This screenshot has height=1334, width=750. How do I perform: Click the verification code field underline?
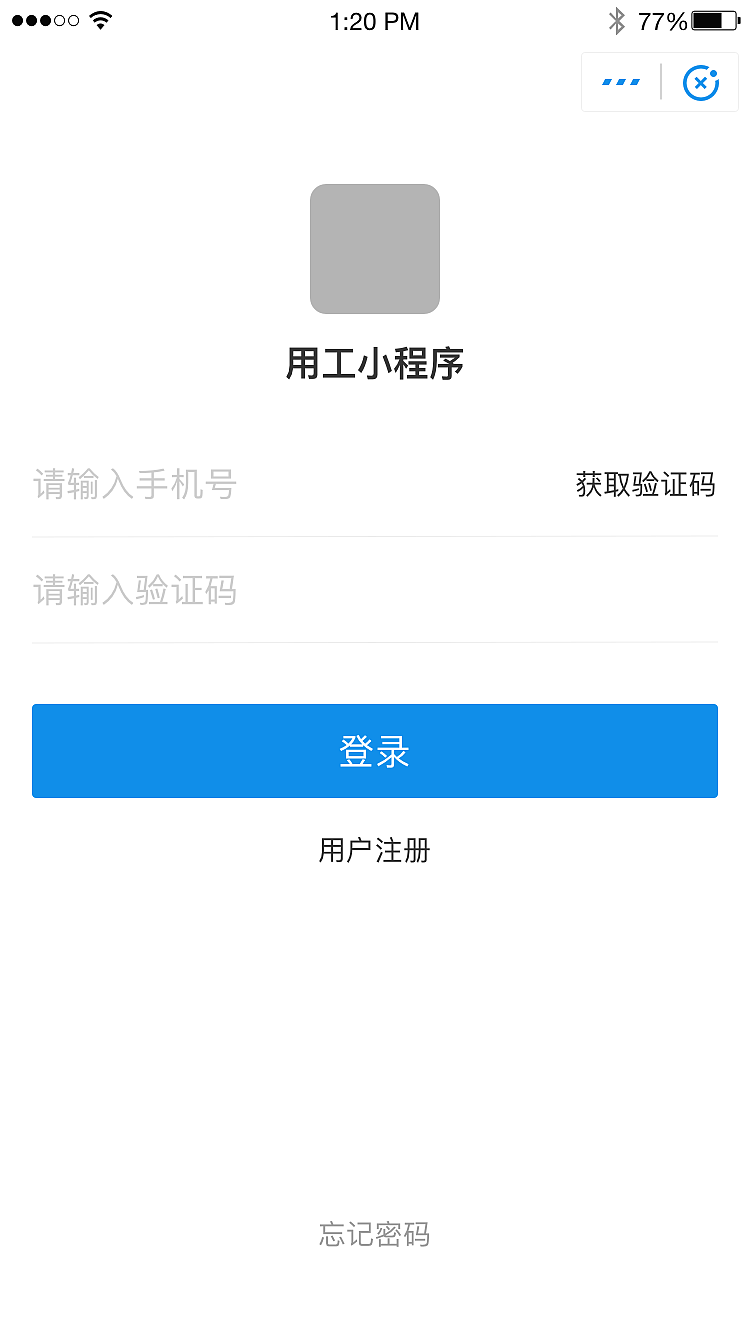pos(375,641)
